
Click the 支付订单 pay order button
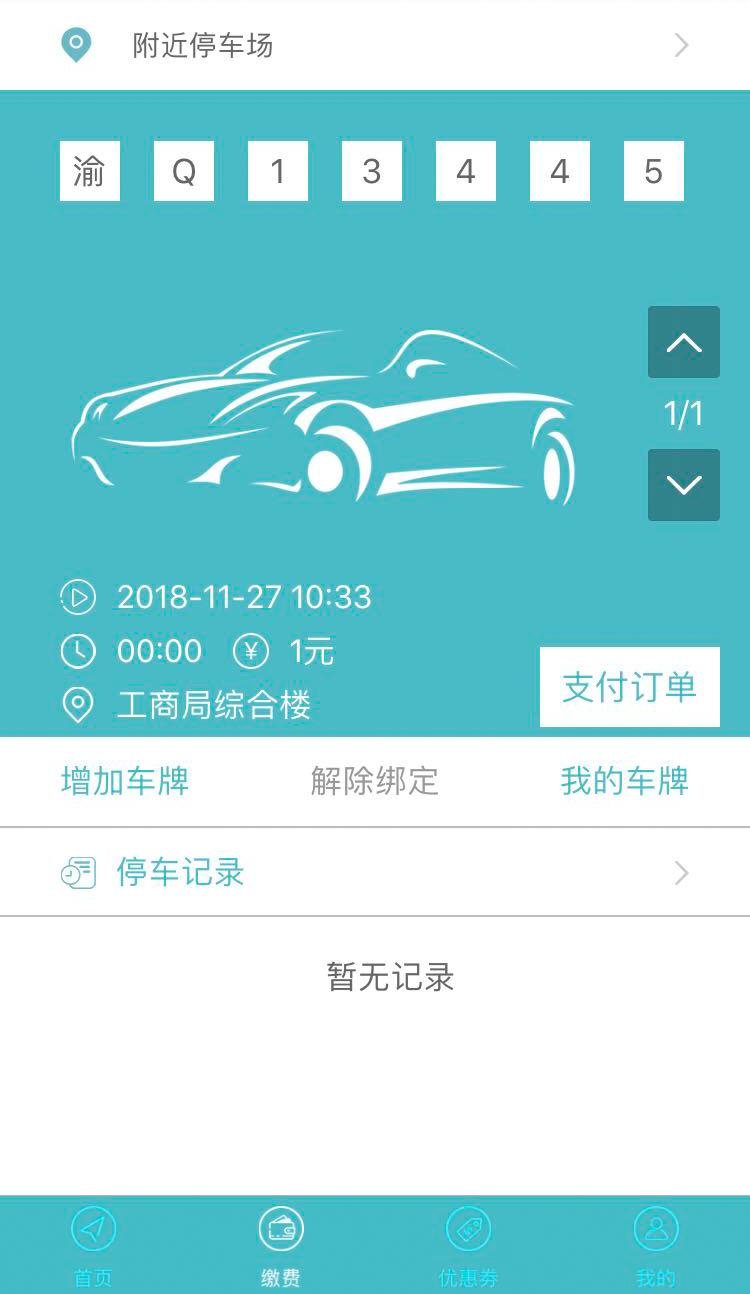point(629,686)
